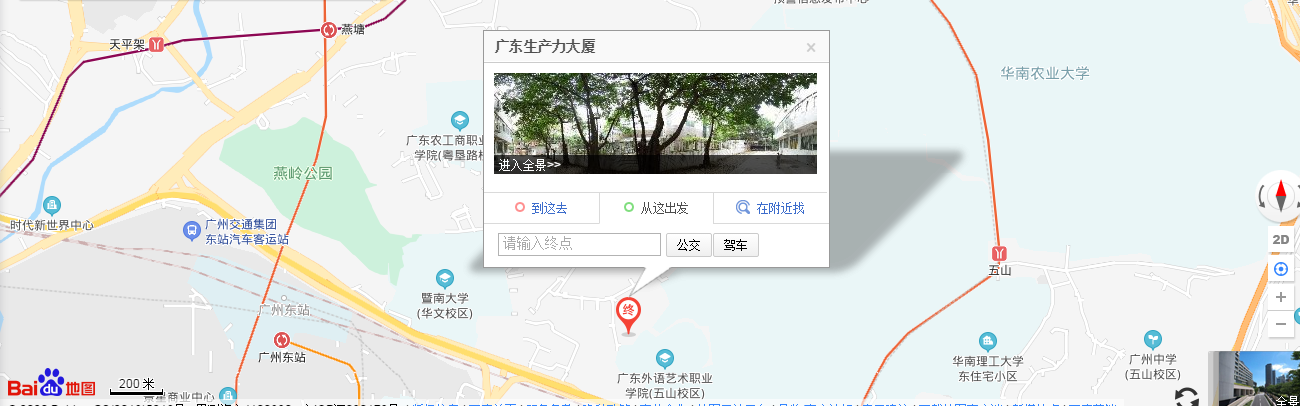
Task: Locate my current position
Action: coord(1280,270)
